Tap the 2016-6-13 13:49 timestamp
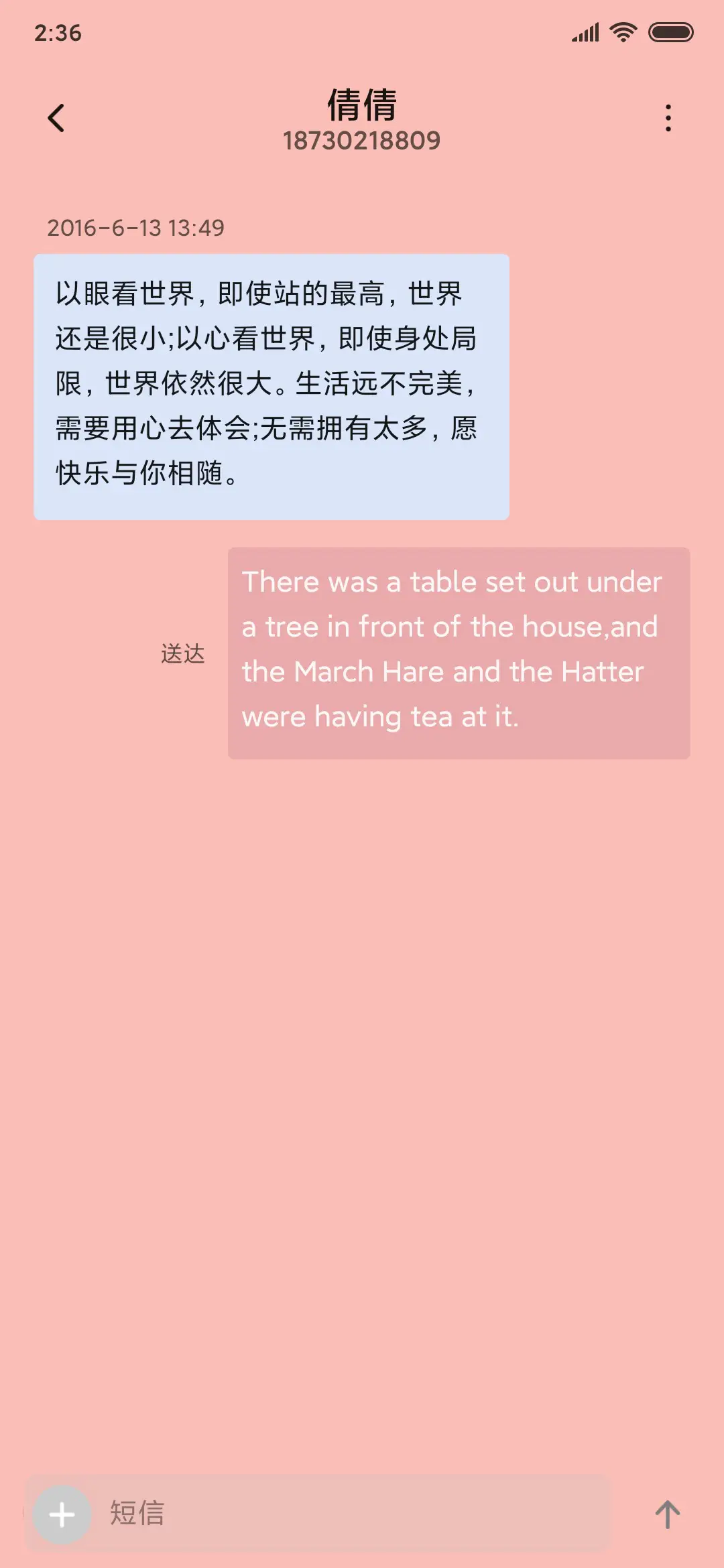724x1568 pixels. (x=137, y=228)
